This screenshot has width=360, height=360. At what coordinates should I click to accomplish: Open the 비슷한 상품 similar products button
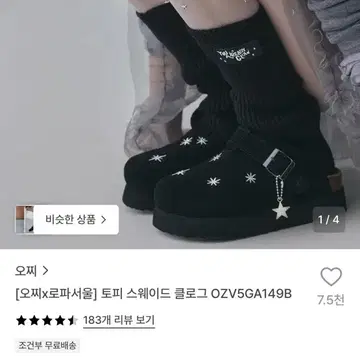pyautogui.click(x=67, y=220)
